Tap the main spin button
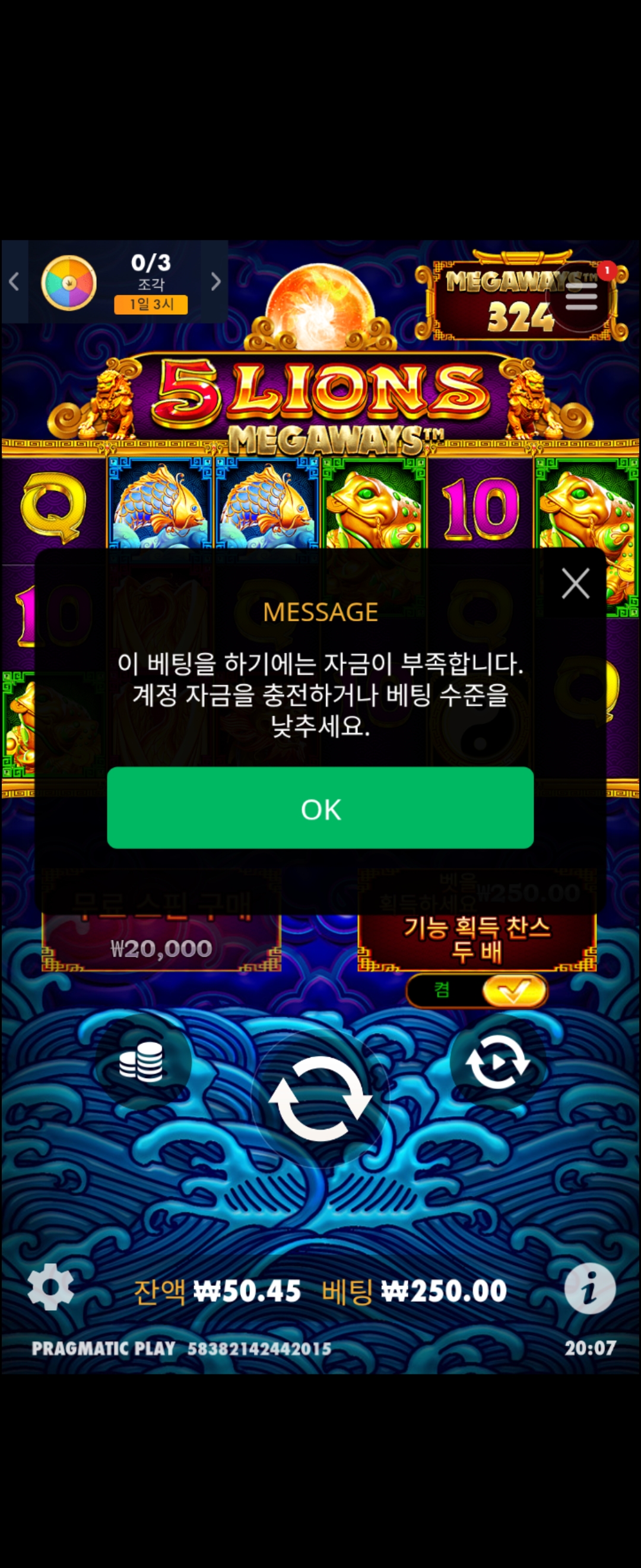 (x=320, y=1099)
